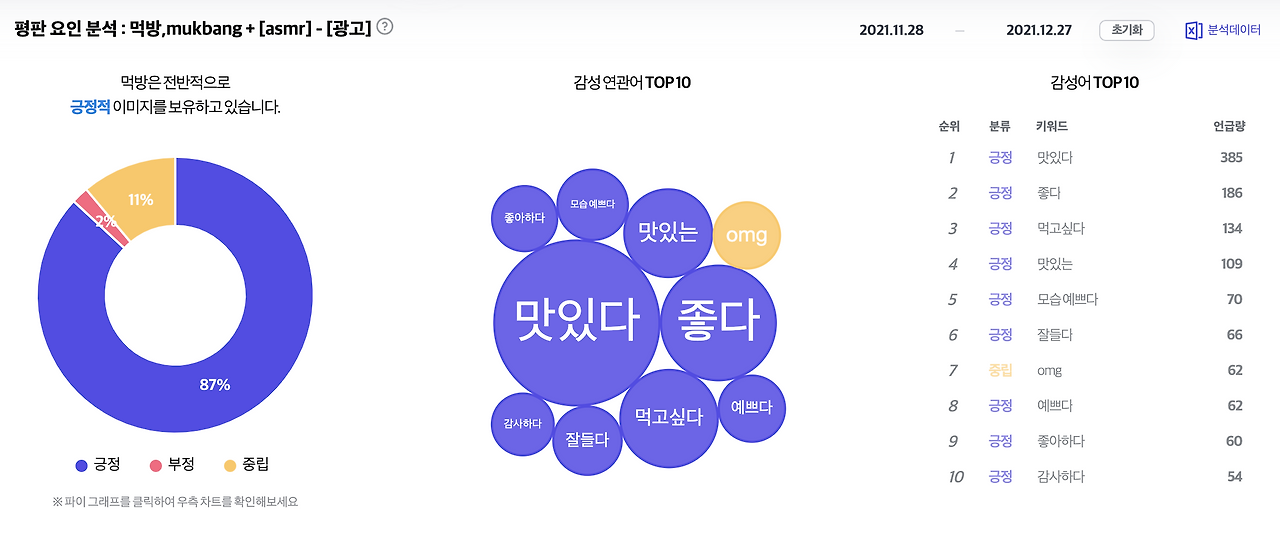The width and height of the screenshot is (1280, 534).
Task: Select the 먹고싶다 bubble
Action: 669,418
